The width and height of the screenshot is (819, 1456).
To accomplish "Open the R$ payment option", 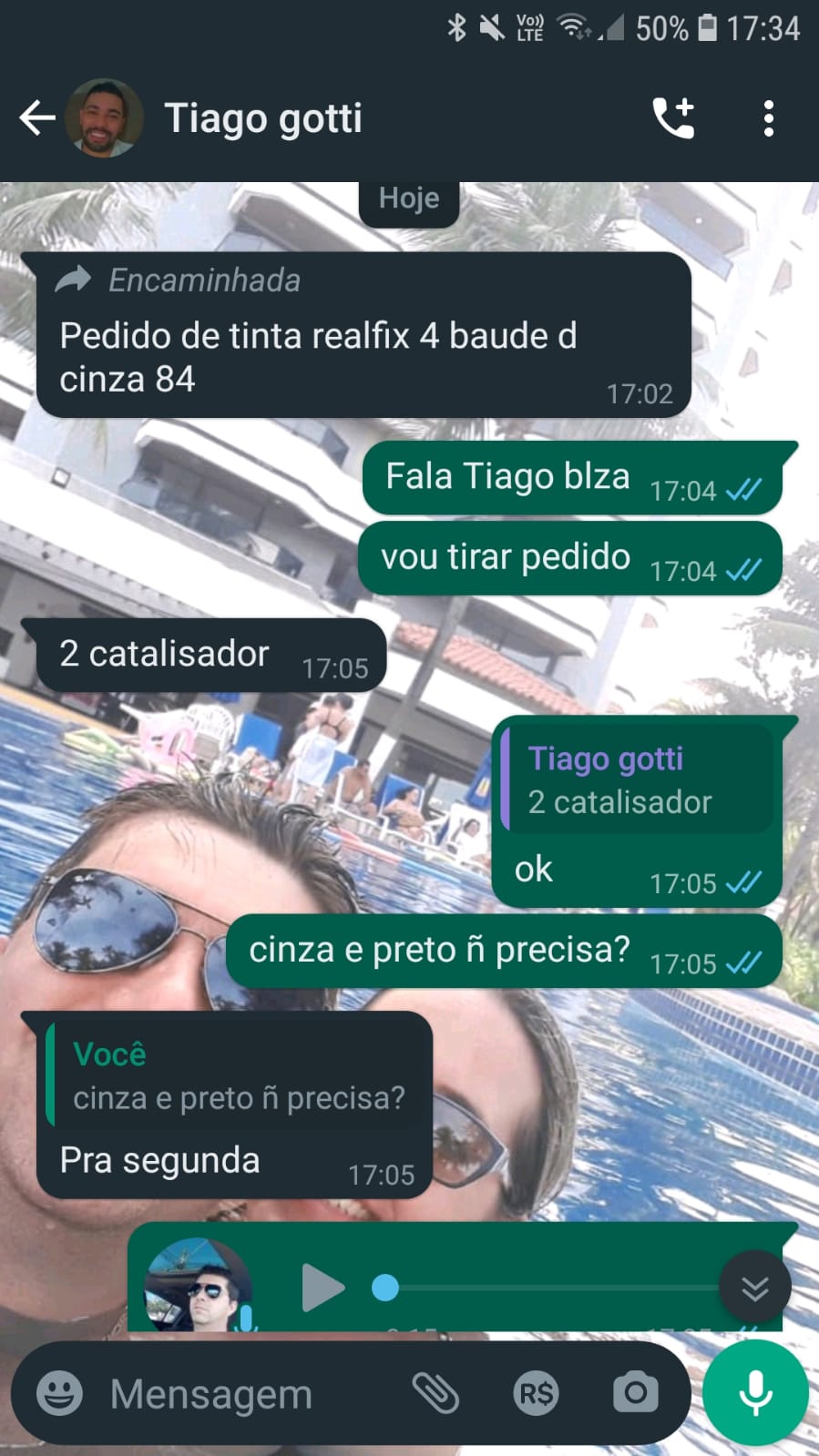I will pyautogui.click(x=536, y=1393).
